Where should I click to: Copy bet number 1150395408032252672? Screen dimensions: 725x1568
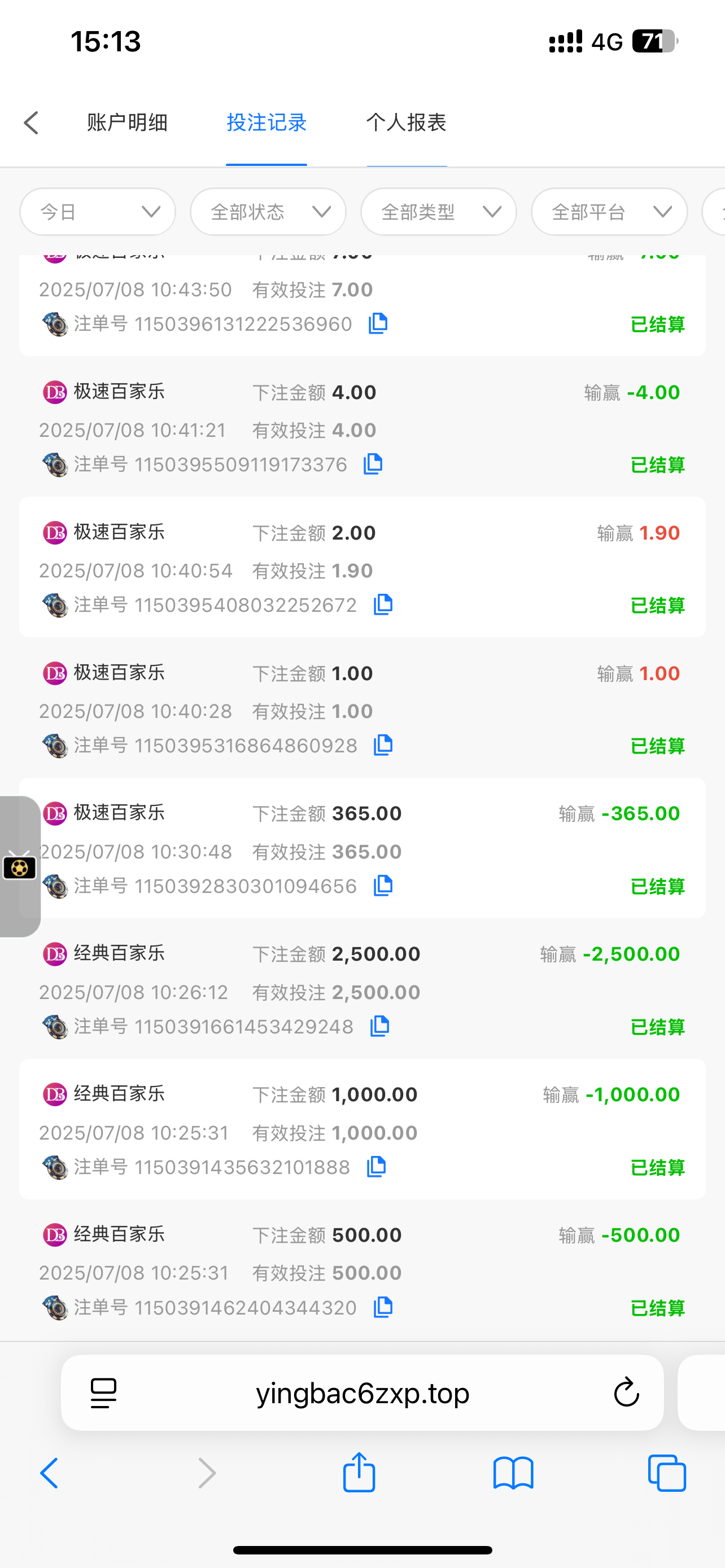pyautogui.click(x=383, y=605)
